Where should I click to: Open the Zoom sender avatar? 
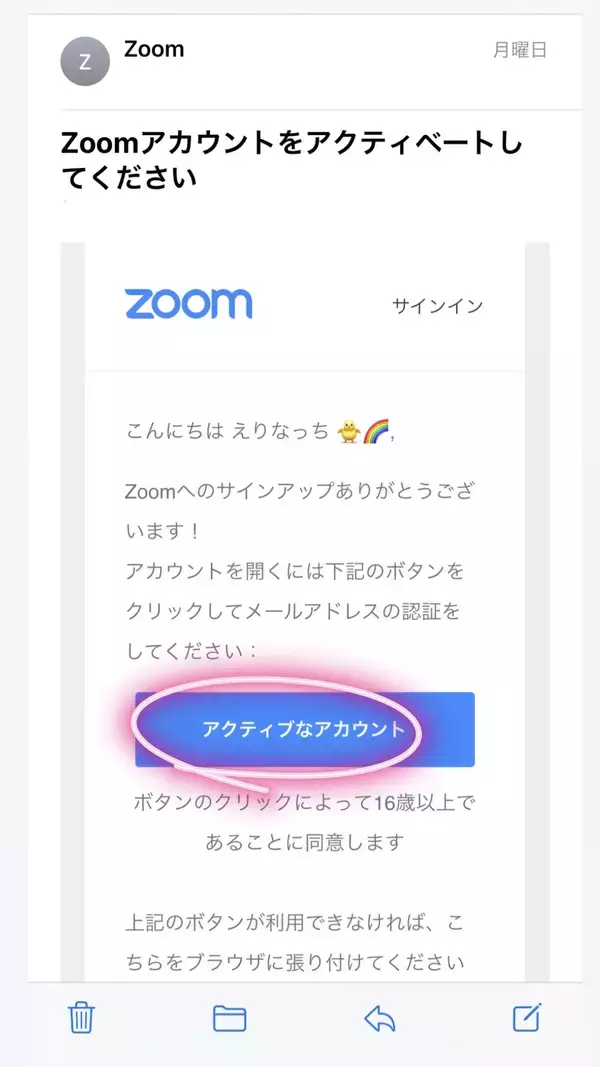[x=85, y=62]
